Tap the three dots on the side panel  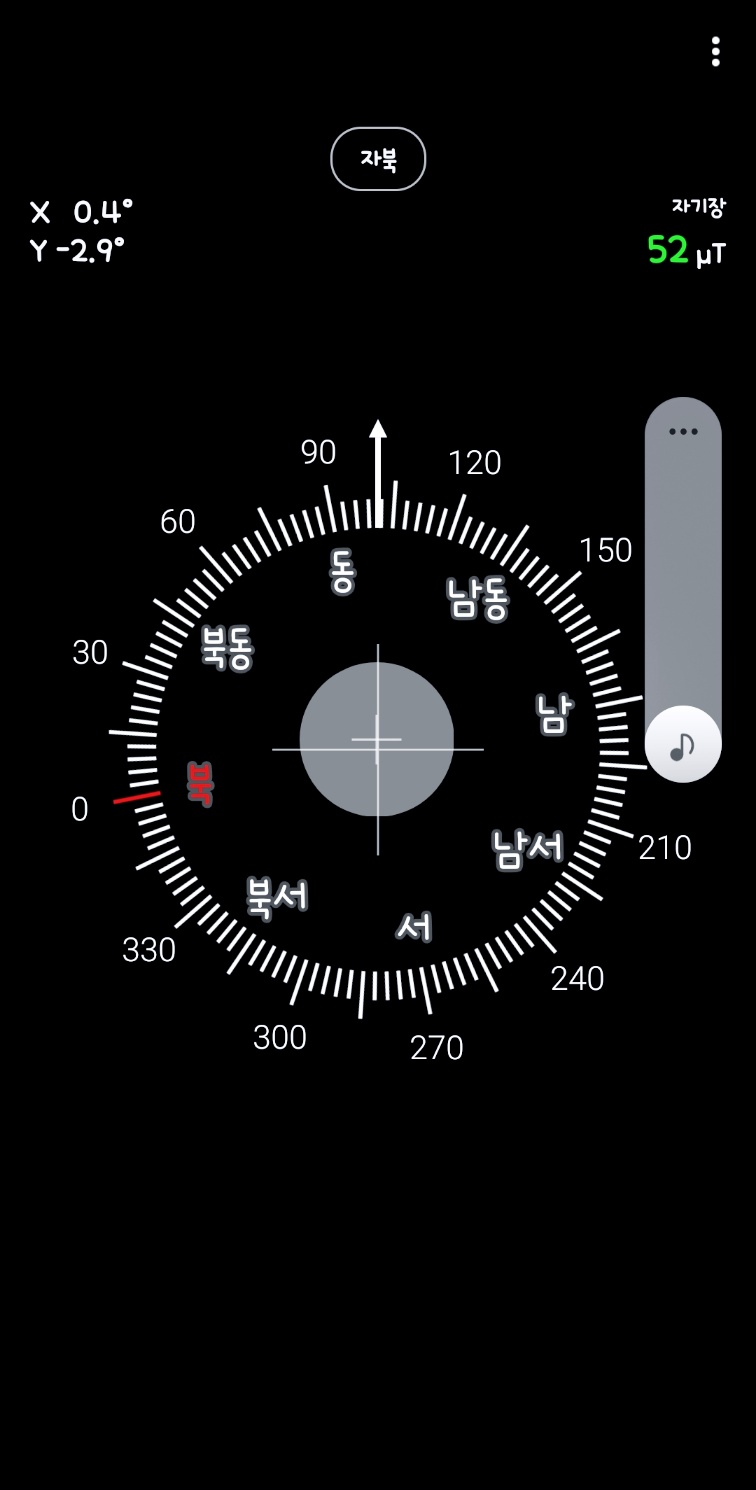683,432
